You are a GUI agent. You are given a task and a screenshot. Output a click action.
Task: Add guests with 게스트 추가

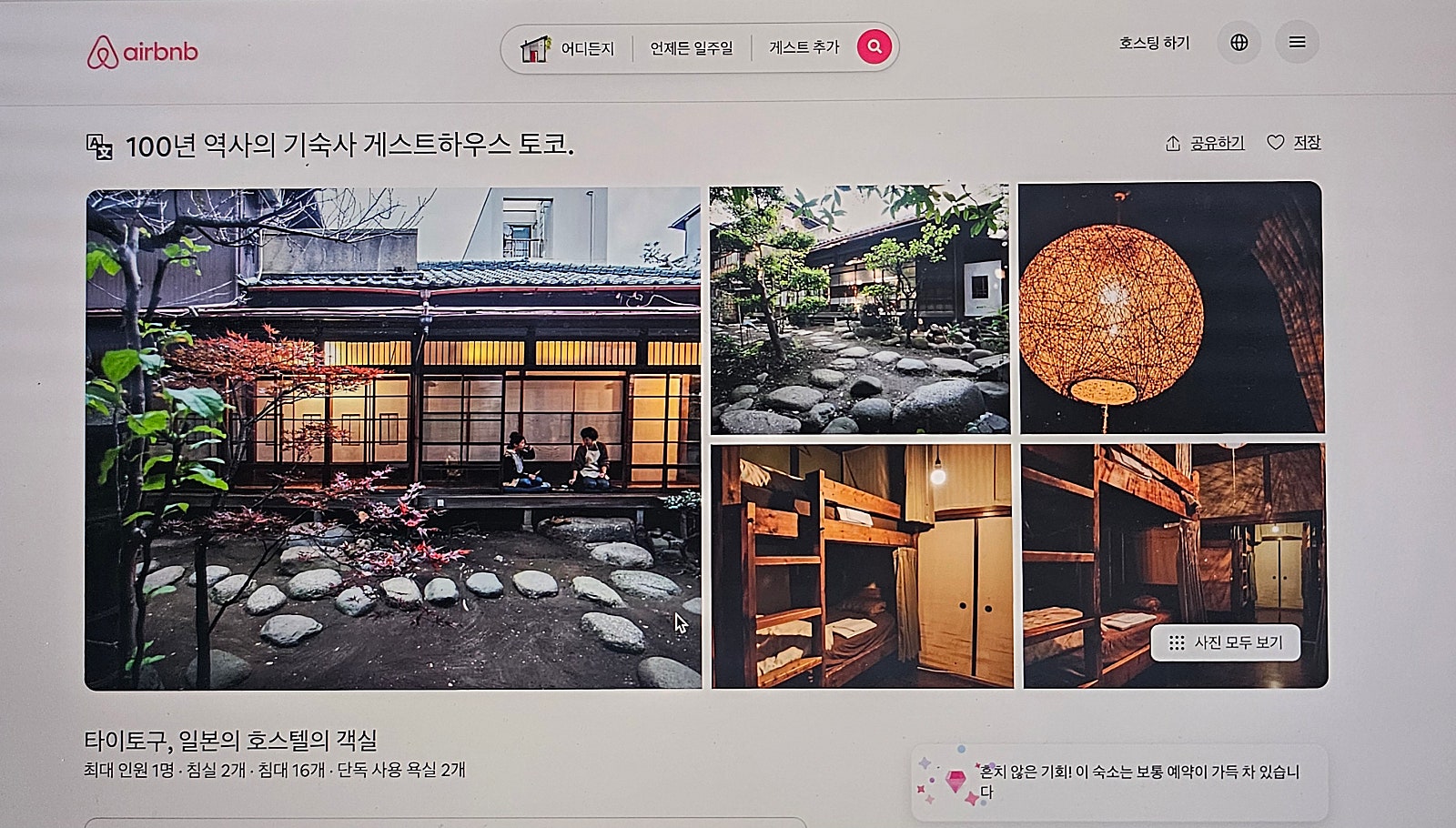(x=804, y=47)
